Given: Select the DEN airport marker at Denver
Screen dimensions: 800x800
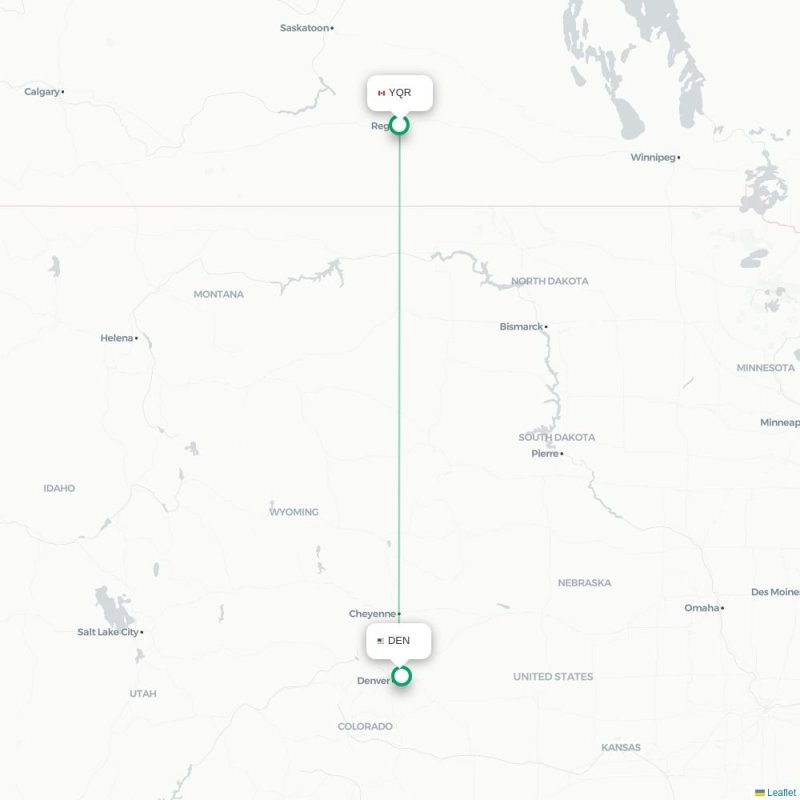Looking at the screenshot, I should (401, 676).
